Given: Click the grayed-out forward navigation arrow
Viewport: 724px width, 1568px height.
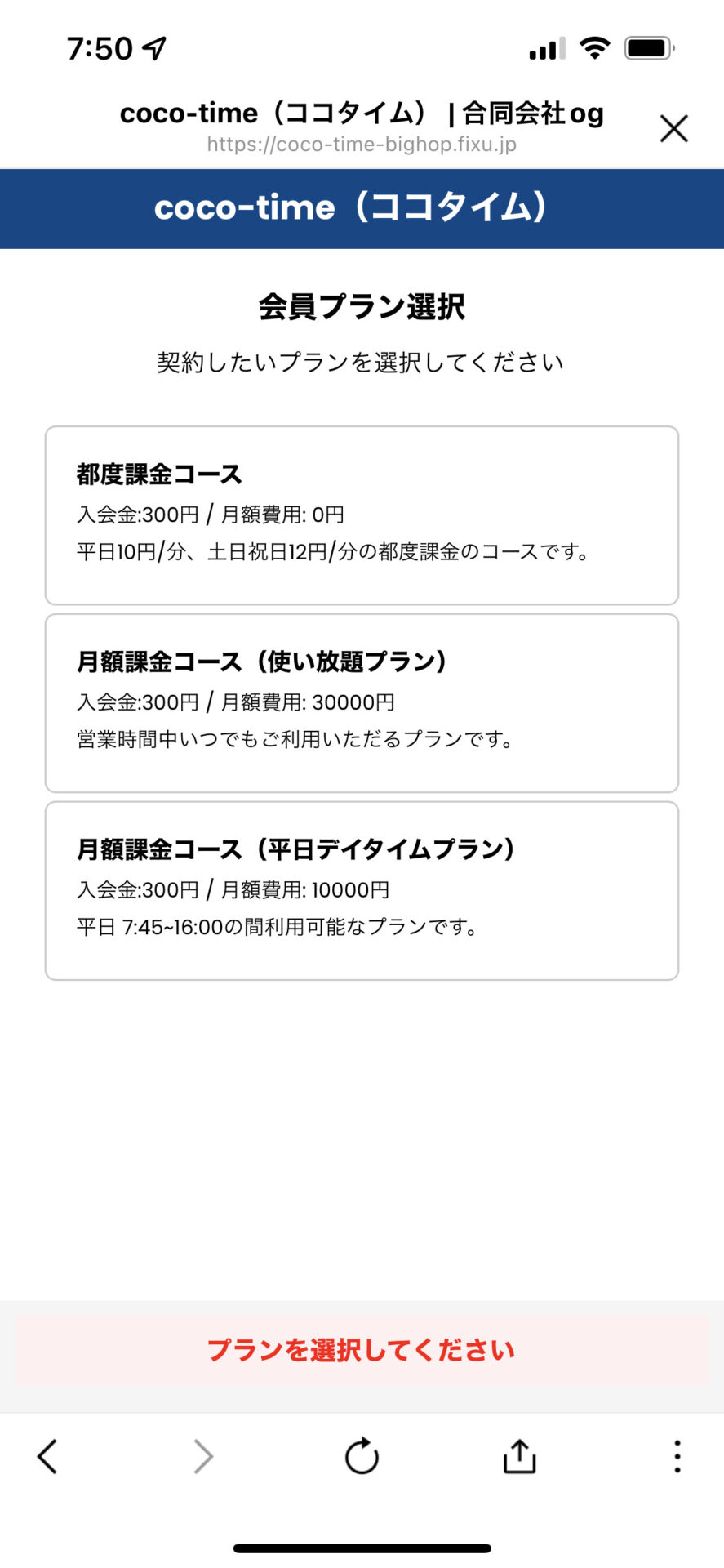Looking at the screenshot, I should [202, 1457].
